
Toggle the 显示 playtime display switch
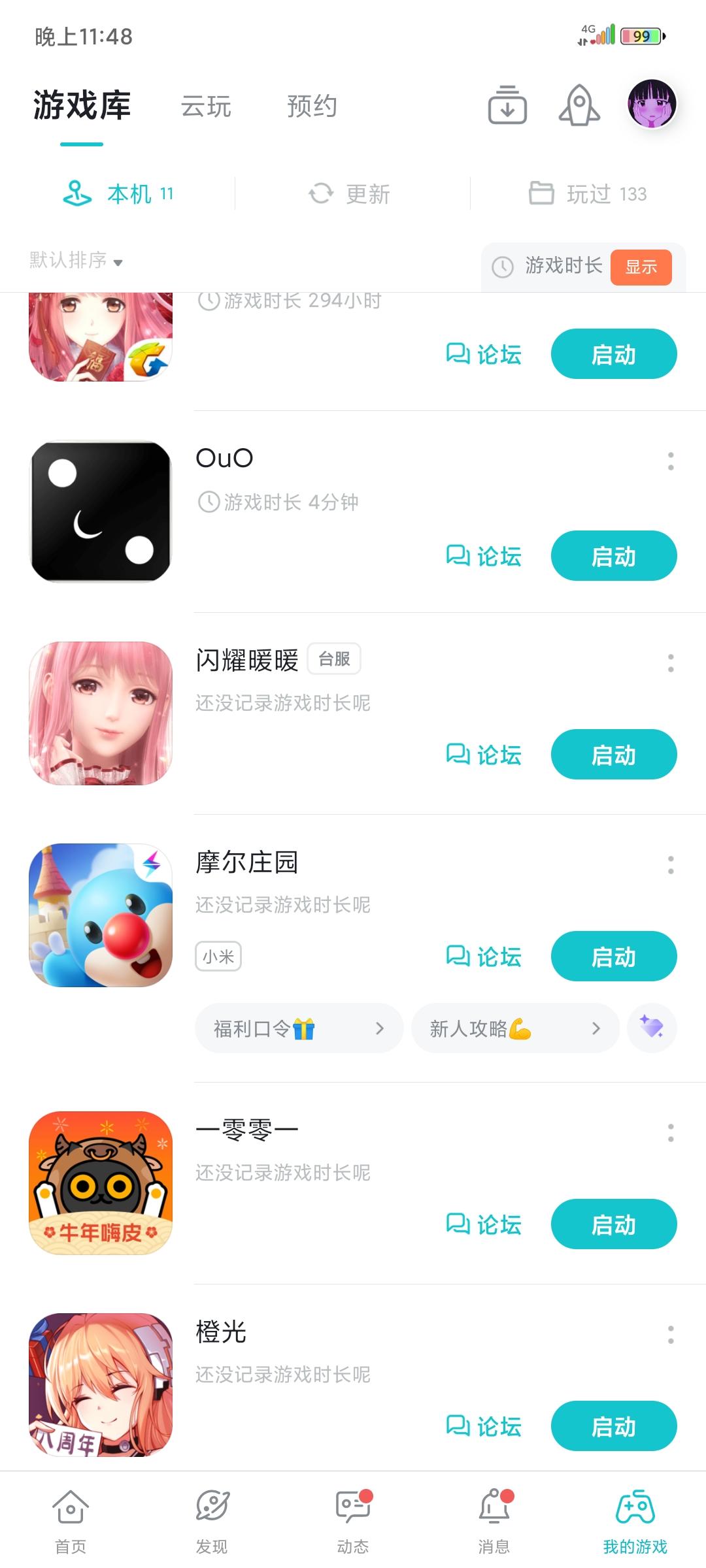click(641, 267)
